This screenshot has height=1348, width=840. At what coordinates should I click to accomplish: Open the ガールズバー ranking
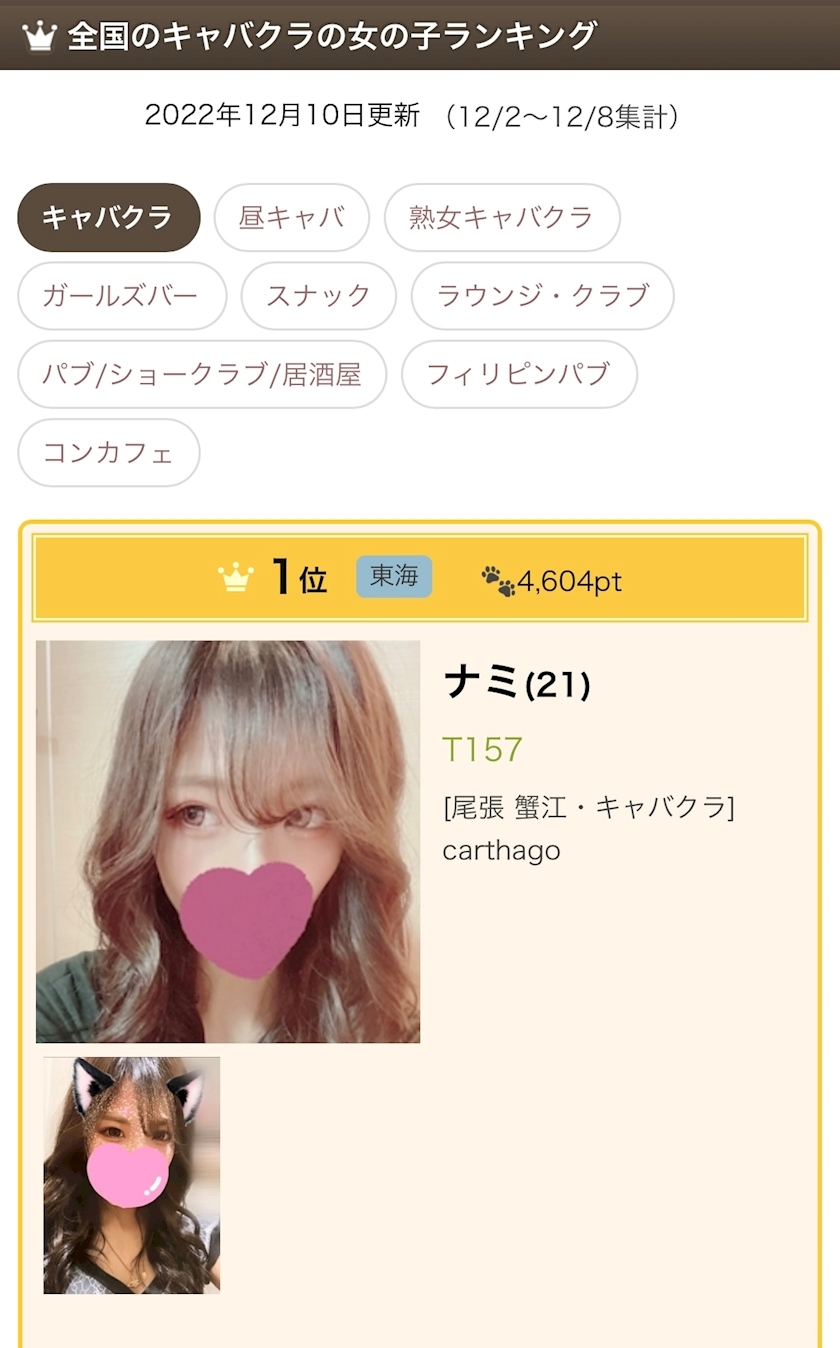tap(121, 295)
